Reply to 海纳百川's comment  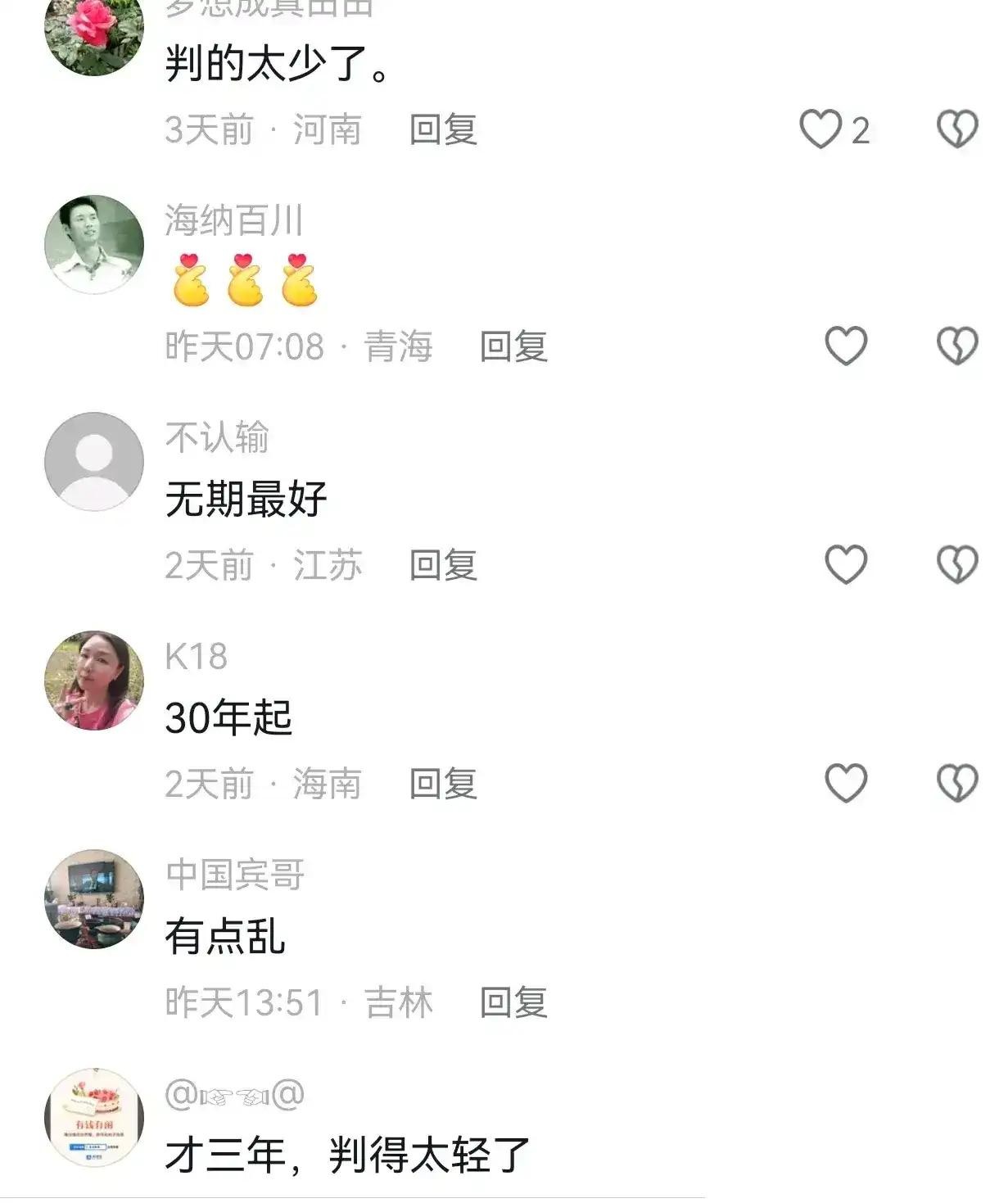513,346
